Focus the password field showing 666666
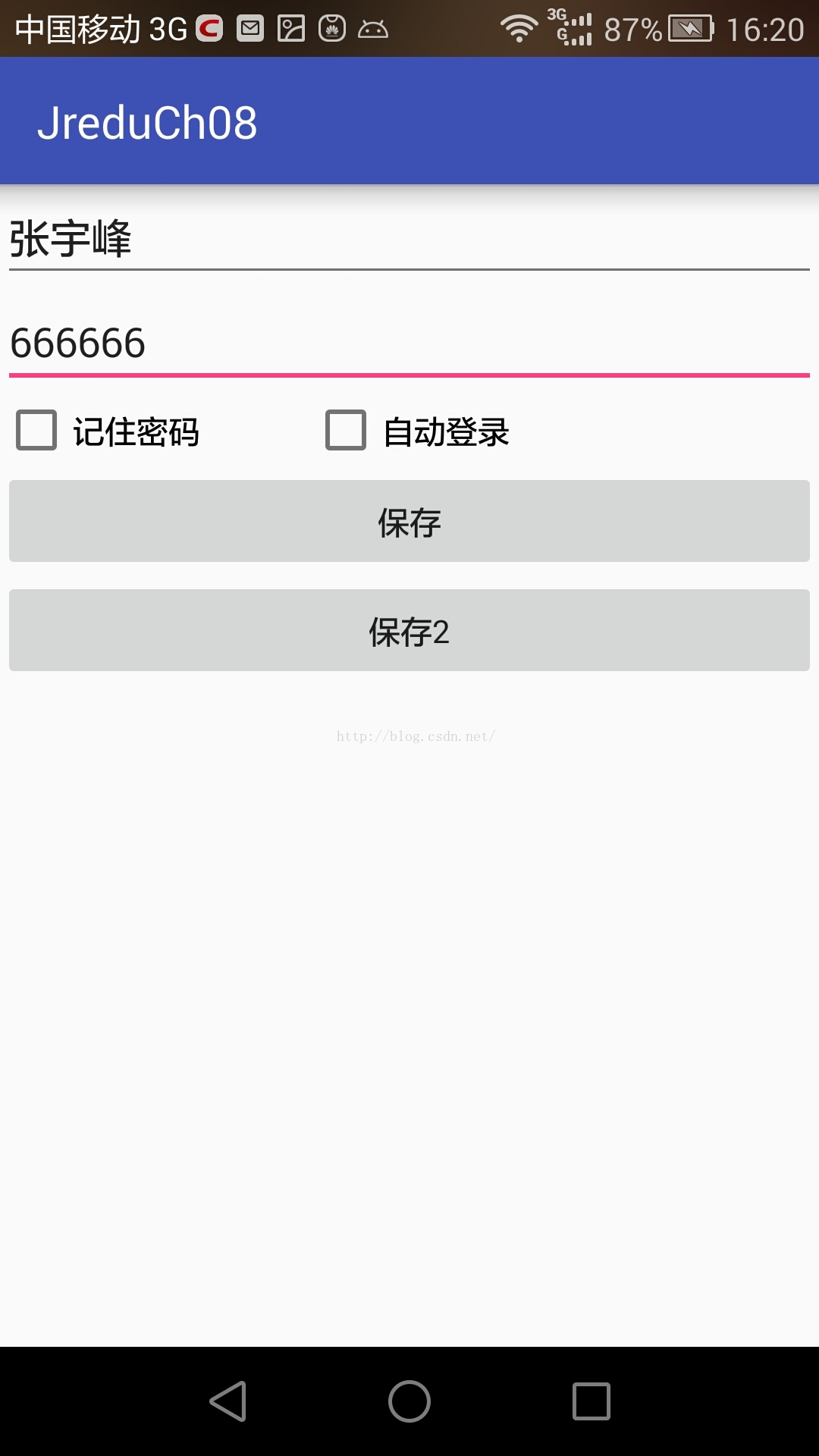Image resolution: width=819 pixels, height=1456 pixels. point(409,344)
